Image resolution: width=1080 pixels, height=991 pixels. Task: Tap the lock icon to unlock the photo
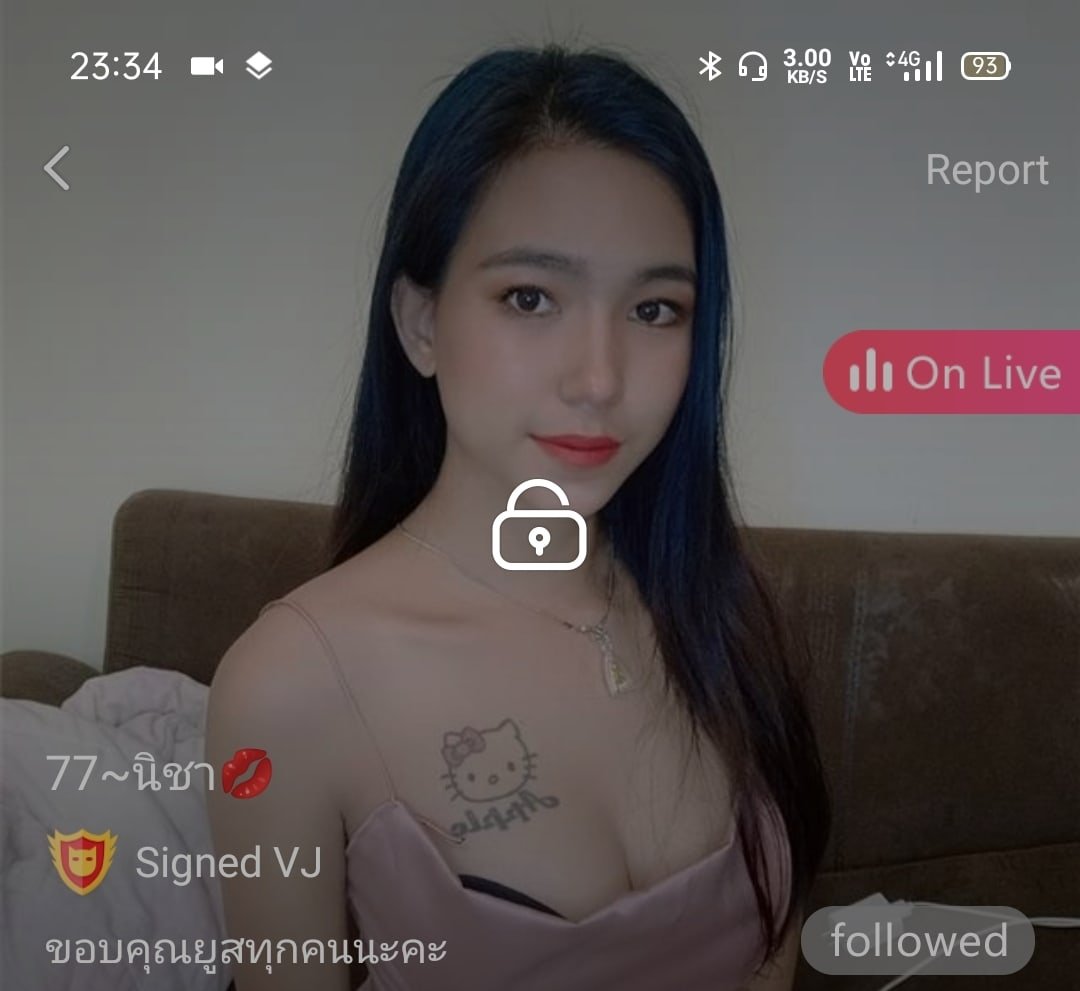coord(539,526)
